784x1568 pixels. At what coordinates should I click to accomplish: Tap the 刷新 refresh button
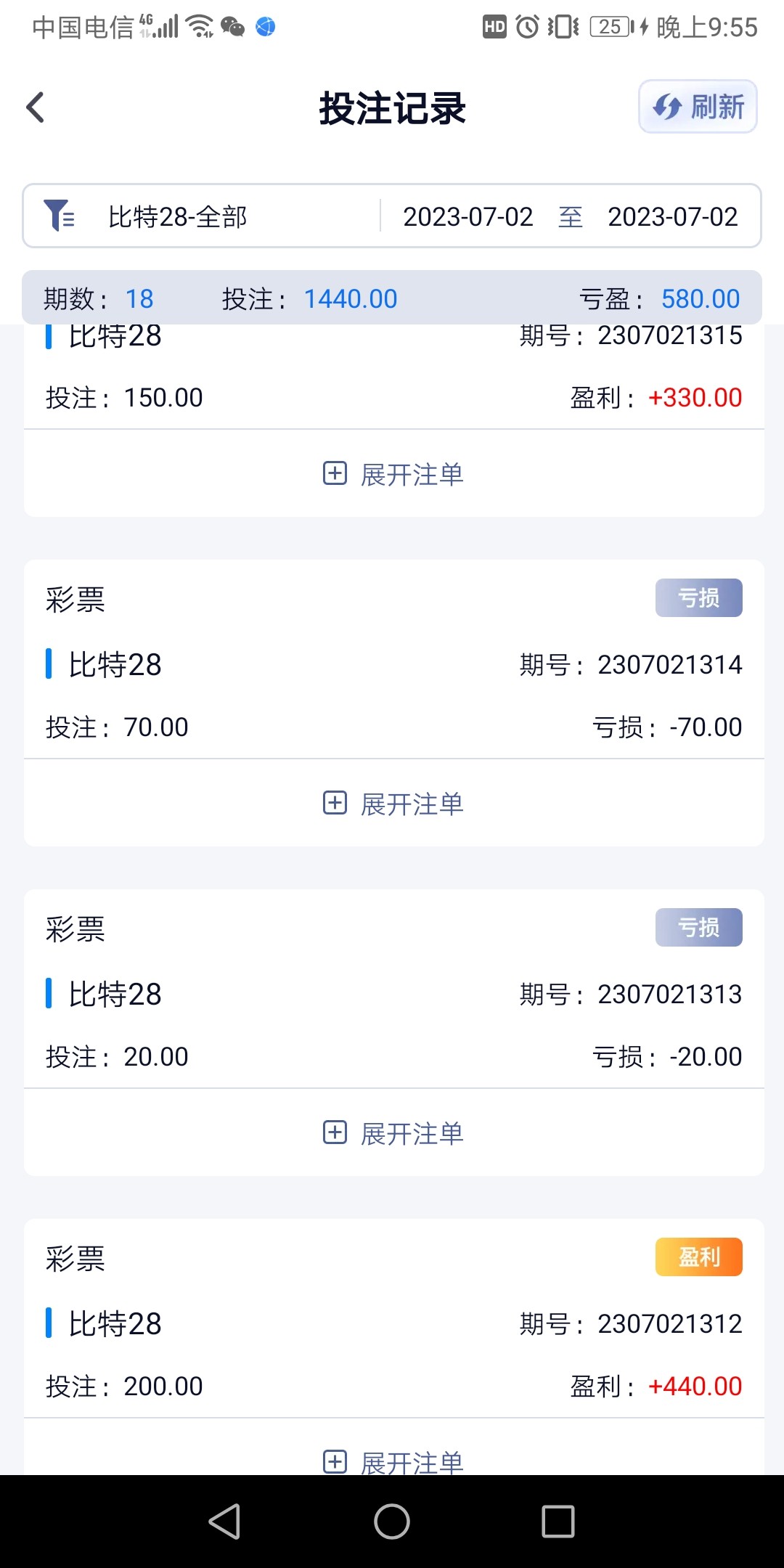(x=698, y=107)
